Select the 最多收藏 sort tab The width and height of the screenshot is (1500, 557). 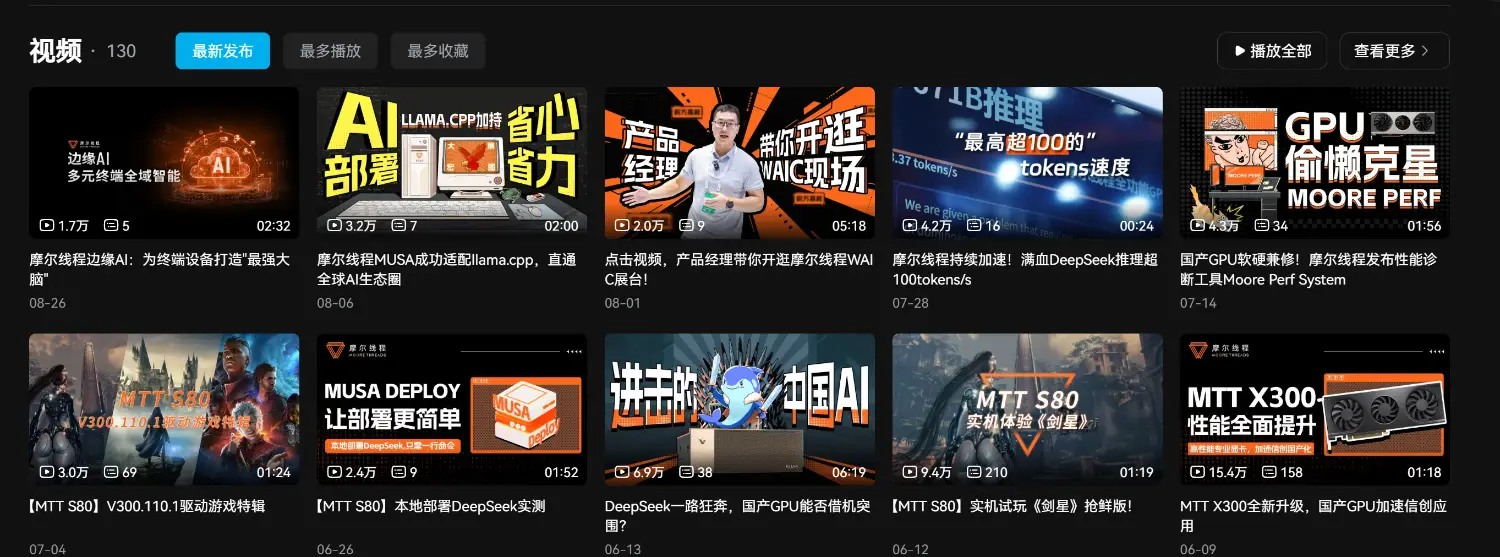point(438,51)
